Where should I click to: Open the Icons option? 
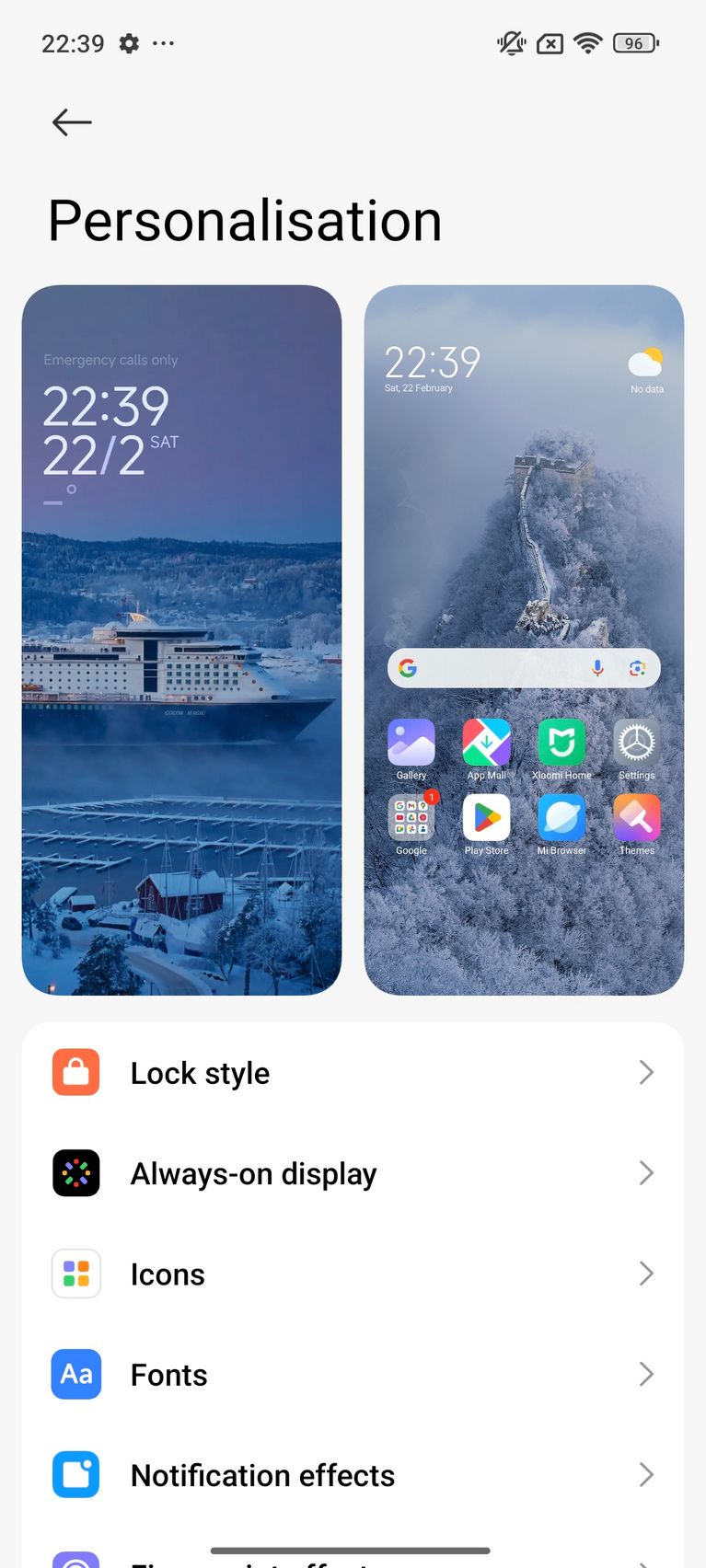[x=353, y=1274]
